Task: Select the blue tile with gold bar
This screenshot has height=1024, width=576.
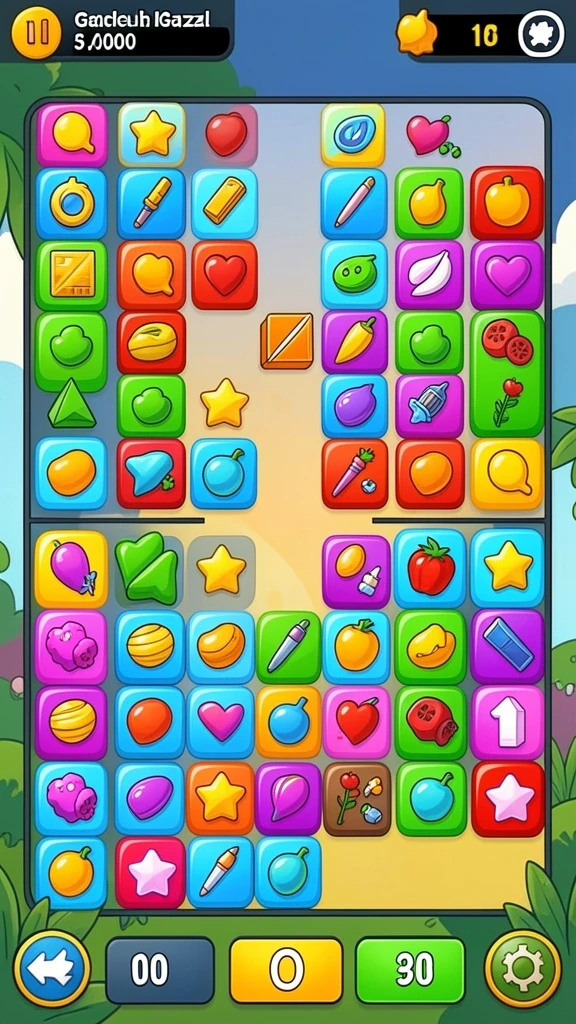Action: [225, 203]
